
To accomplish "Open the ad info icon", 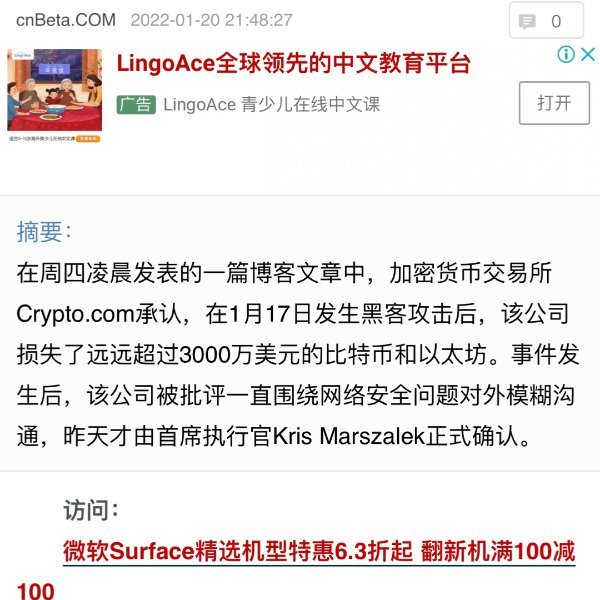I will click(565, 55).
